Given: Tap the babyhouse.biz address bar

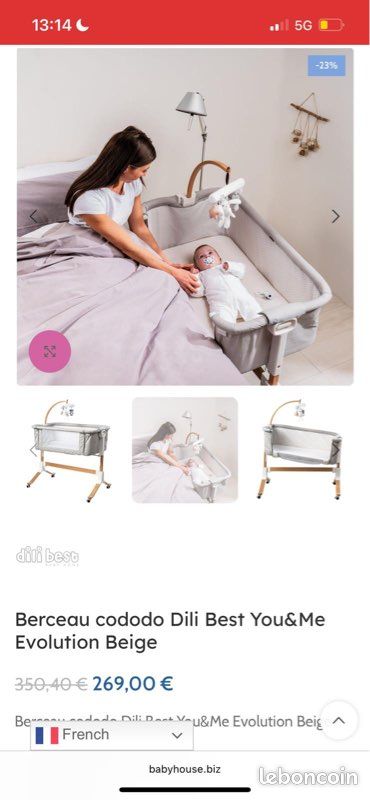Looking at the screenshot, I should point(185,769).
